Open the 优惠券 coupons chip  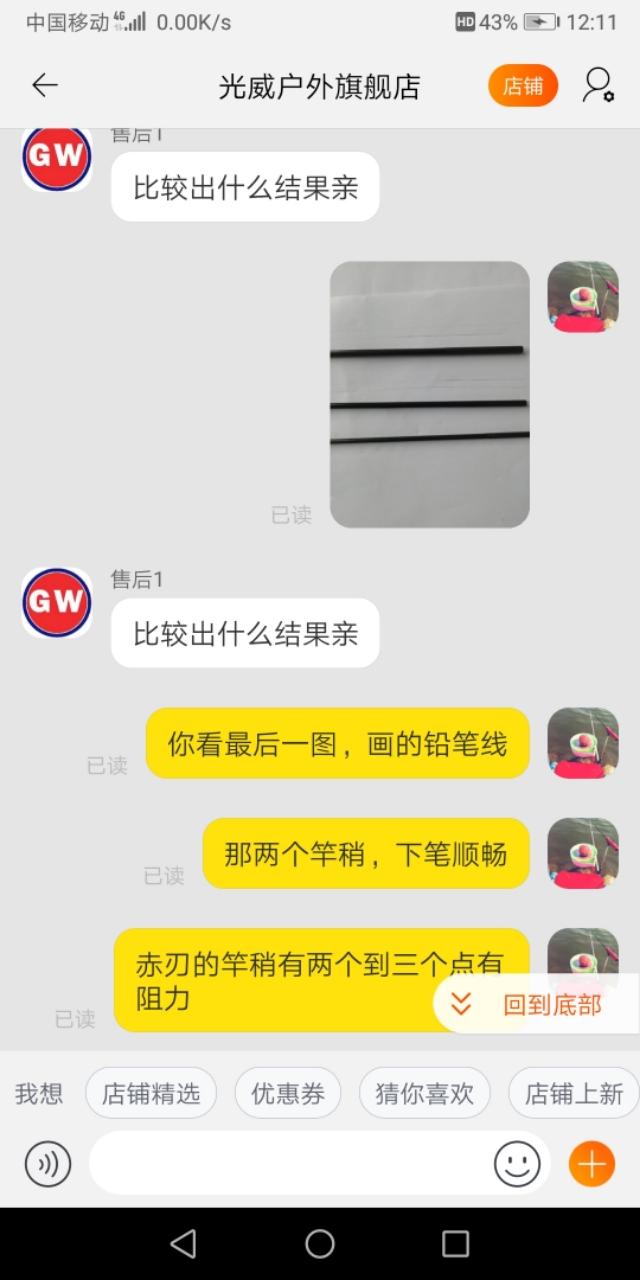click(288, 1093)
